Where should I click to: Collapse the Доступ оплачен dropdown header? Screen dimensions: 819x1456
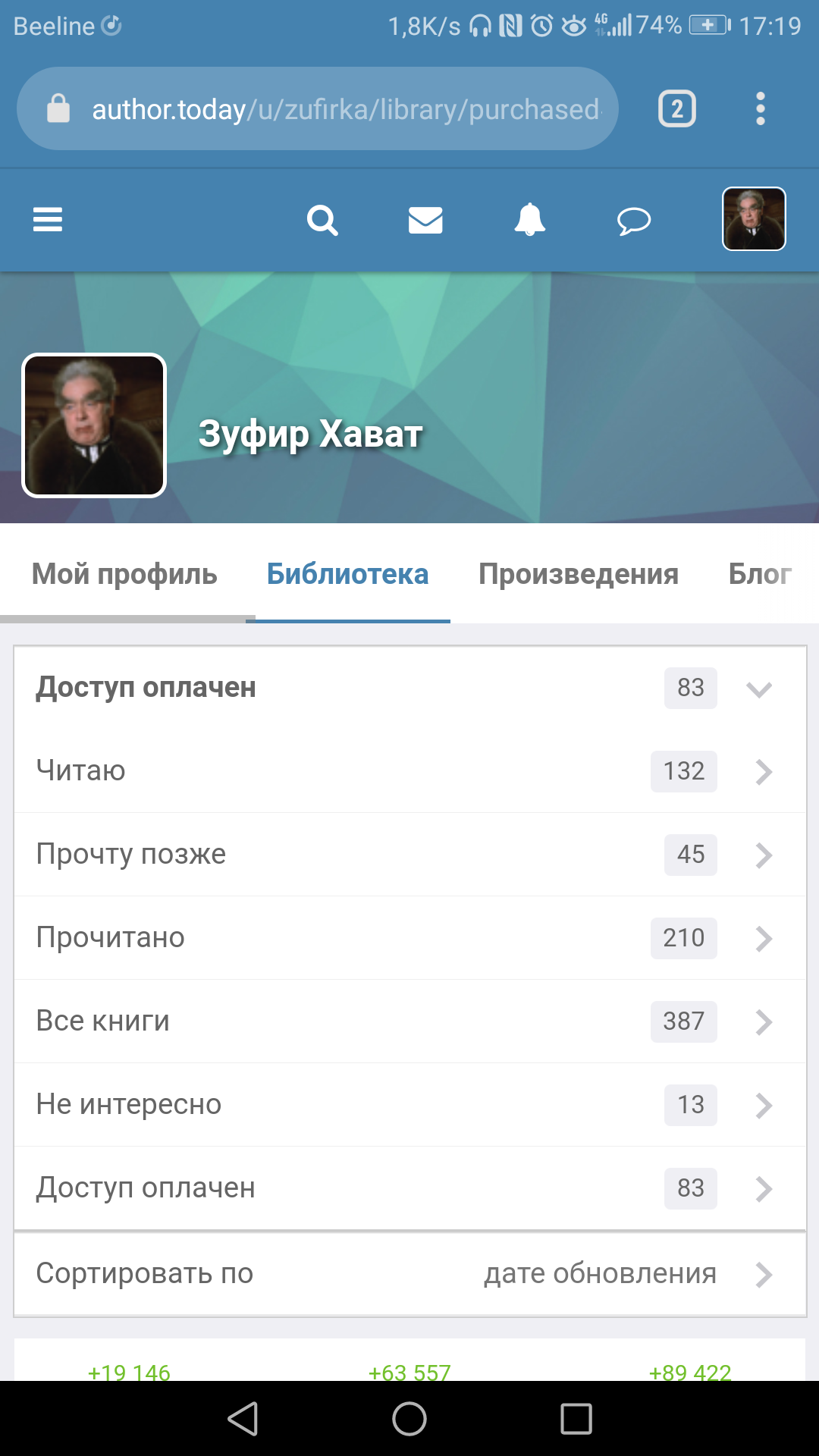point(409,688)
